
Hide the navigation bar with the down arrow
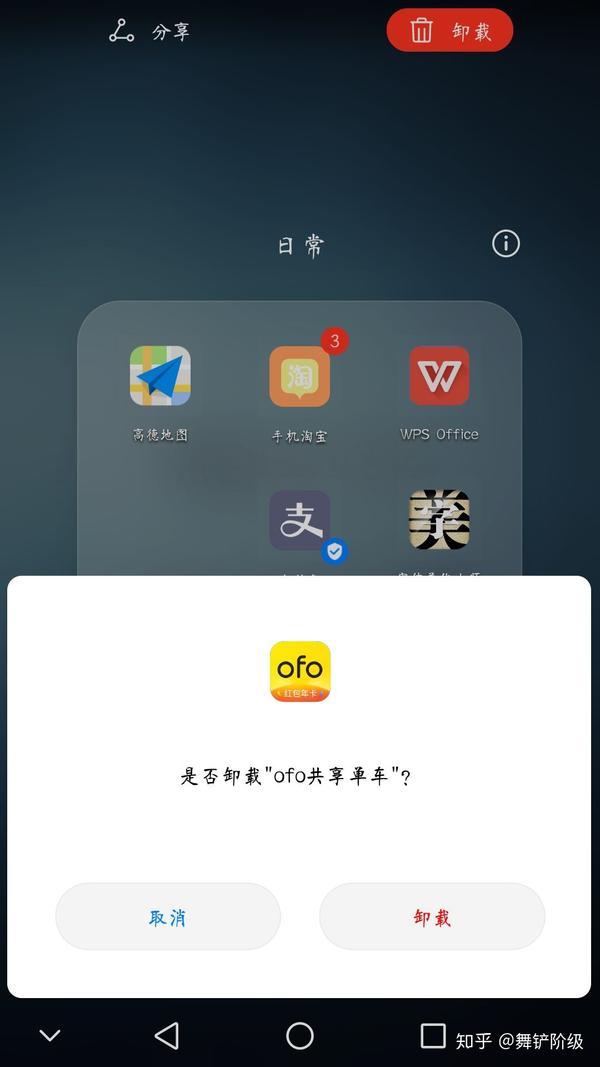click(50, 1035)
